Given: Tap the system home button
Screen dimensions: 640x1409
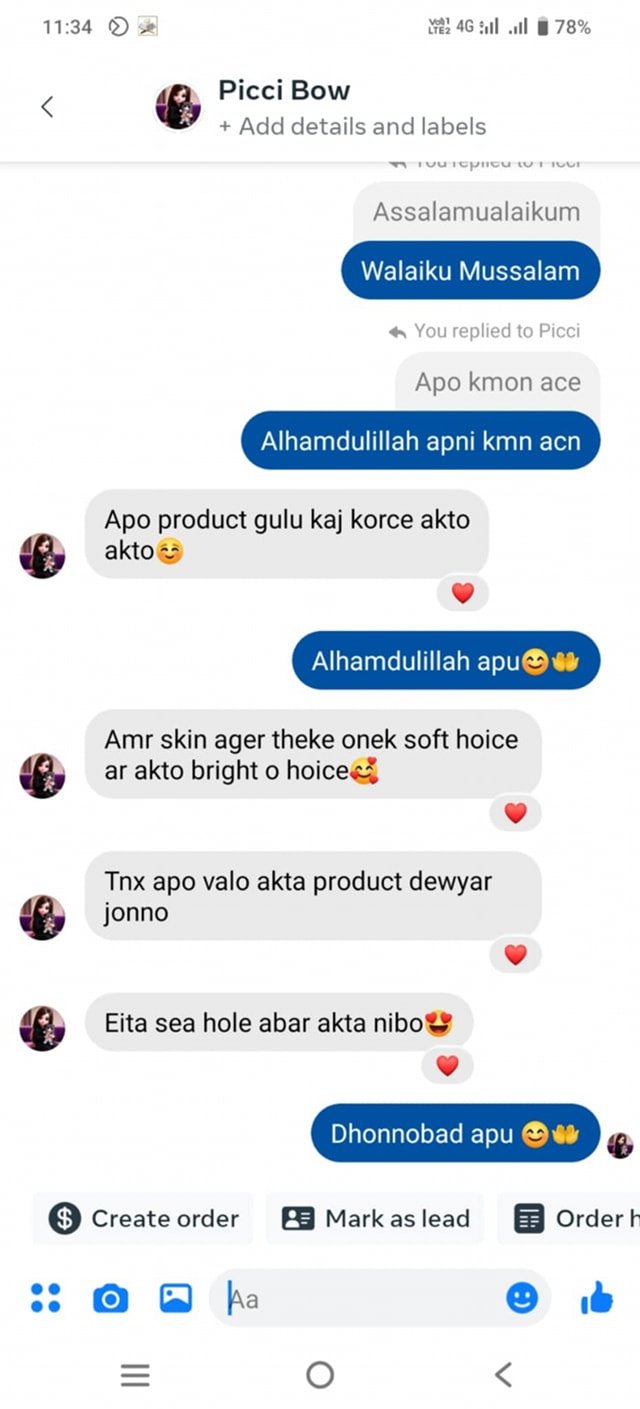Looking at the screenshot, I should coord(320,1375).
